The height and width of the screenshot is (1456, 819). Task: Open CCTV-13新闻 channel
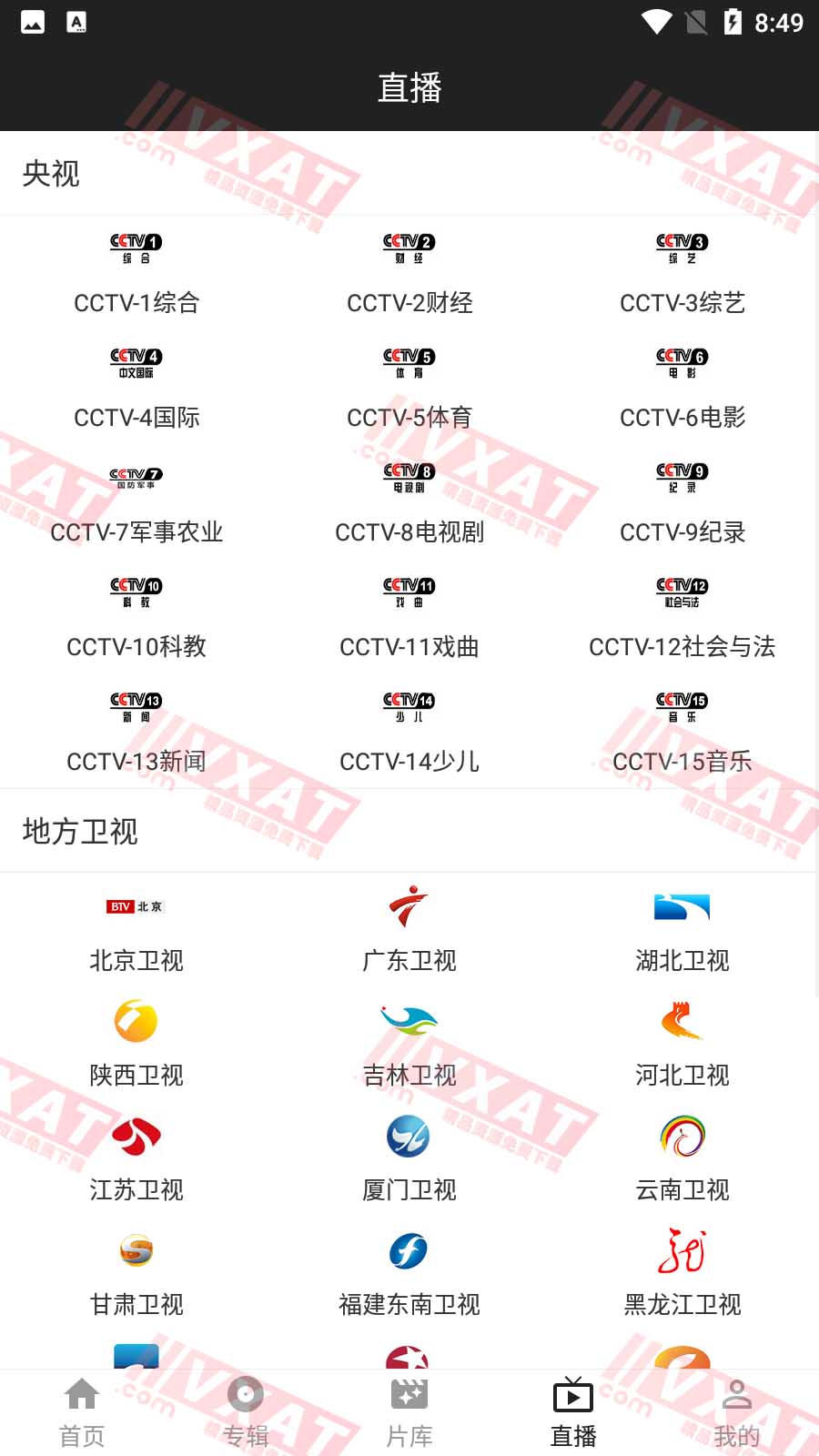click(x=136, y=732)
